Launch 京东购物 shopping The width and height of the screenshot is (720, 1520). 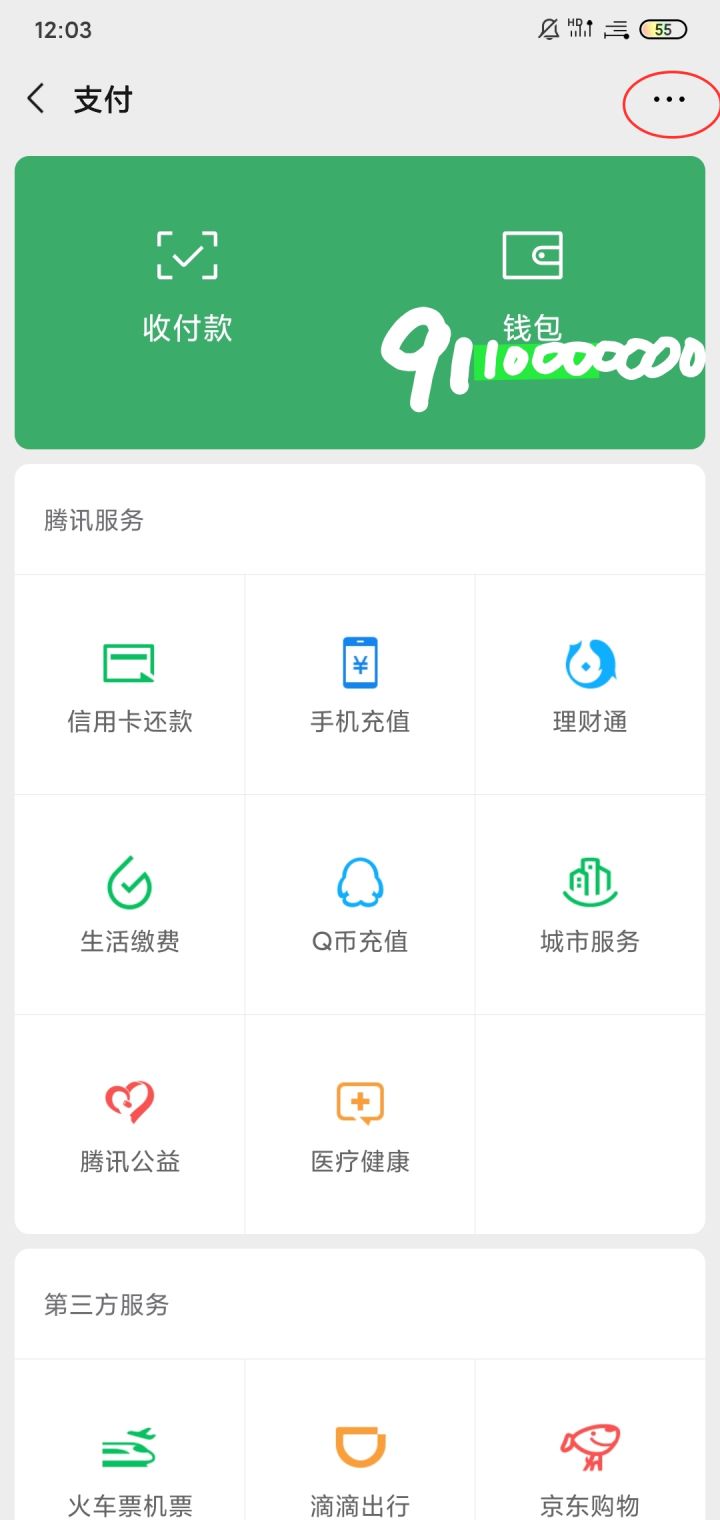pyautogui.click(x=590, y=1465)
